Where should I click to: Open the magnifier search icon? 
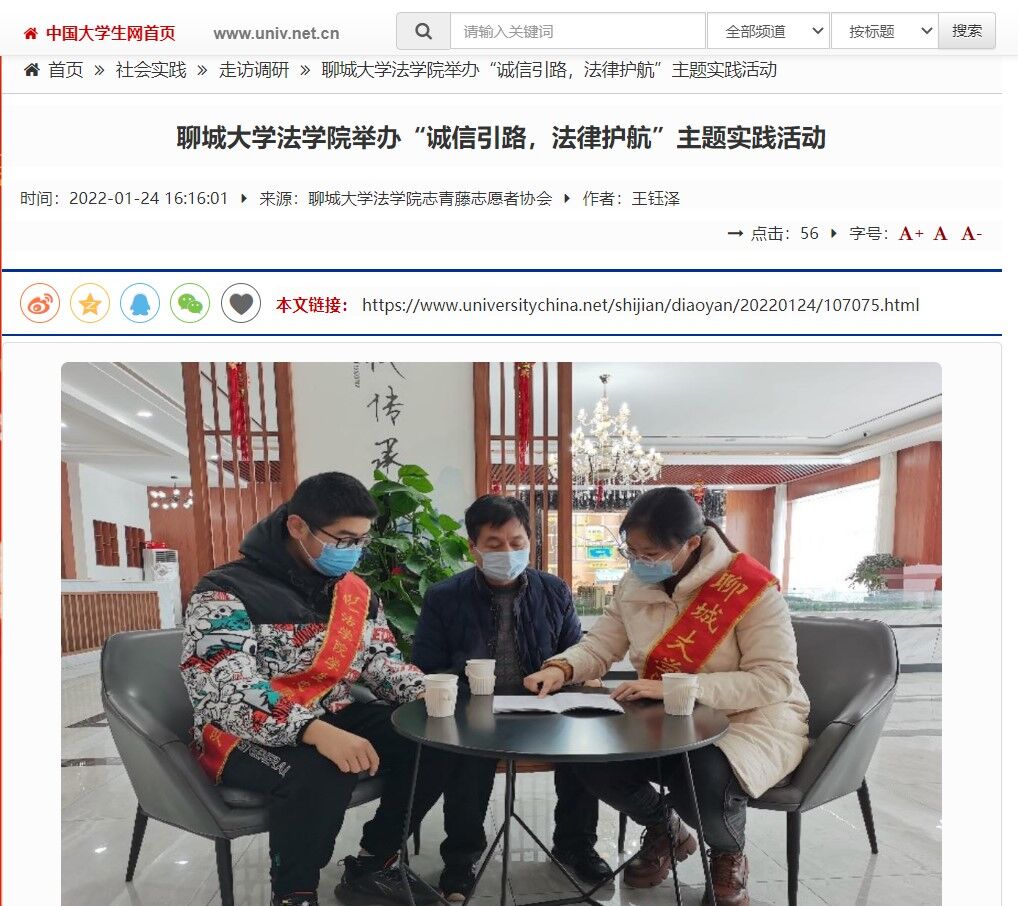pos(423,31)
